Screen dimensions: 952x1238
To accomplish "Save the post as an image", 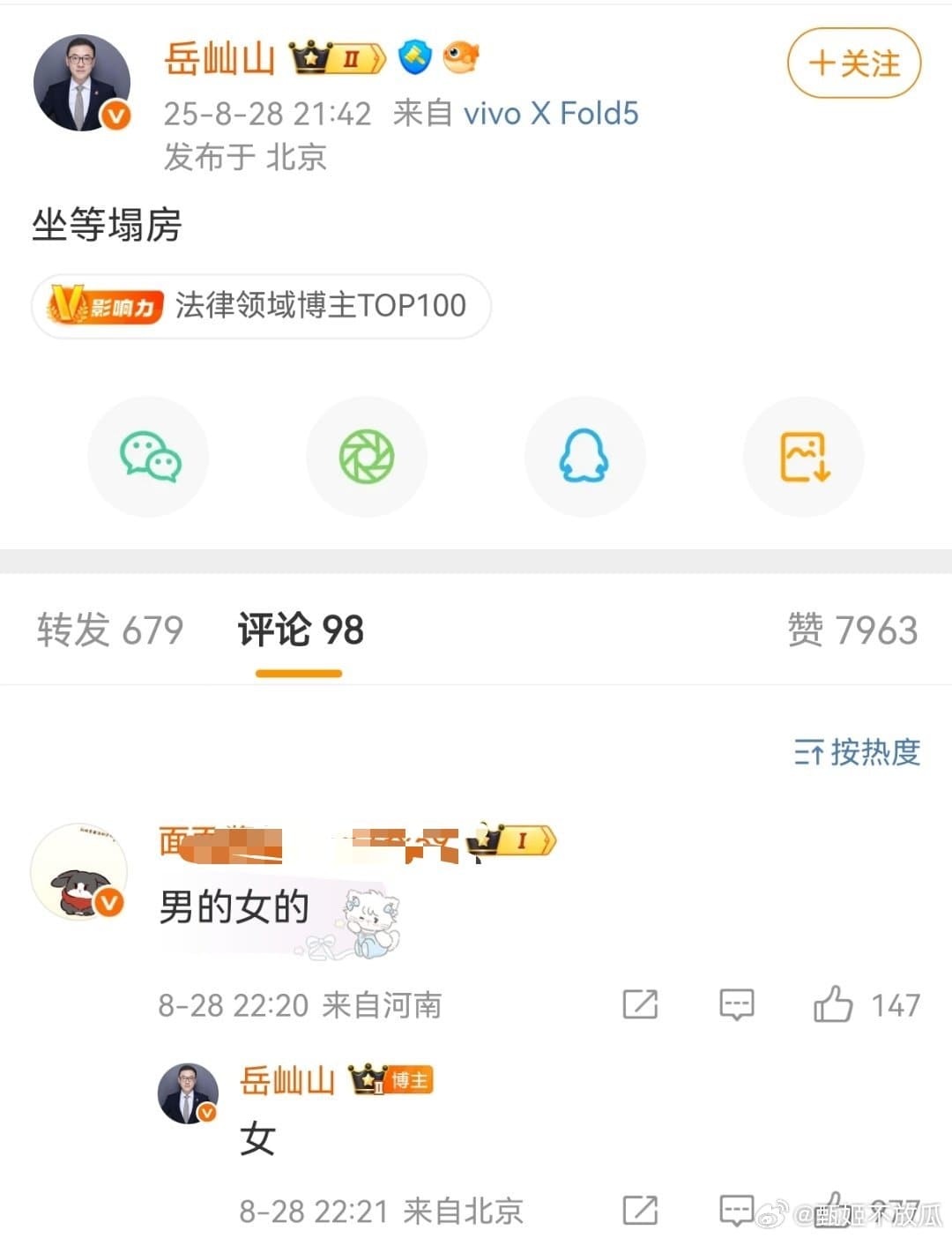I will tap(803, 456).
